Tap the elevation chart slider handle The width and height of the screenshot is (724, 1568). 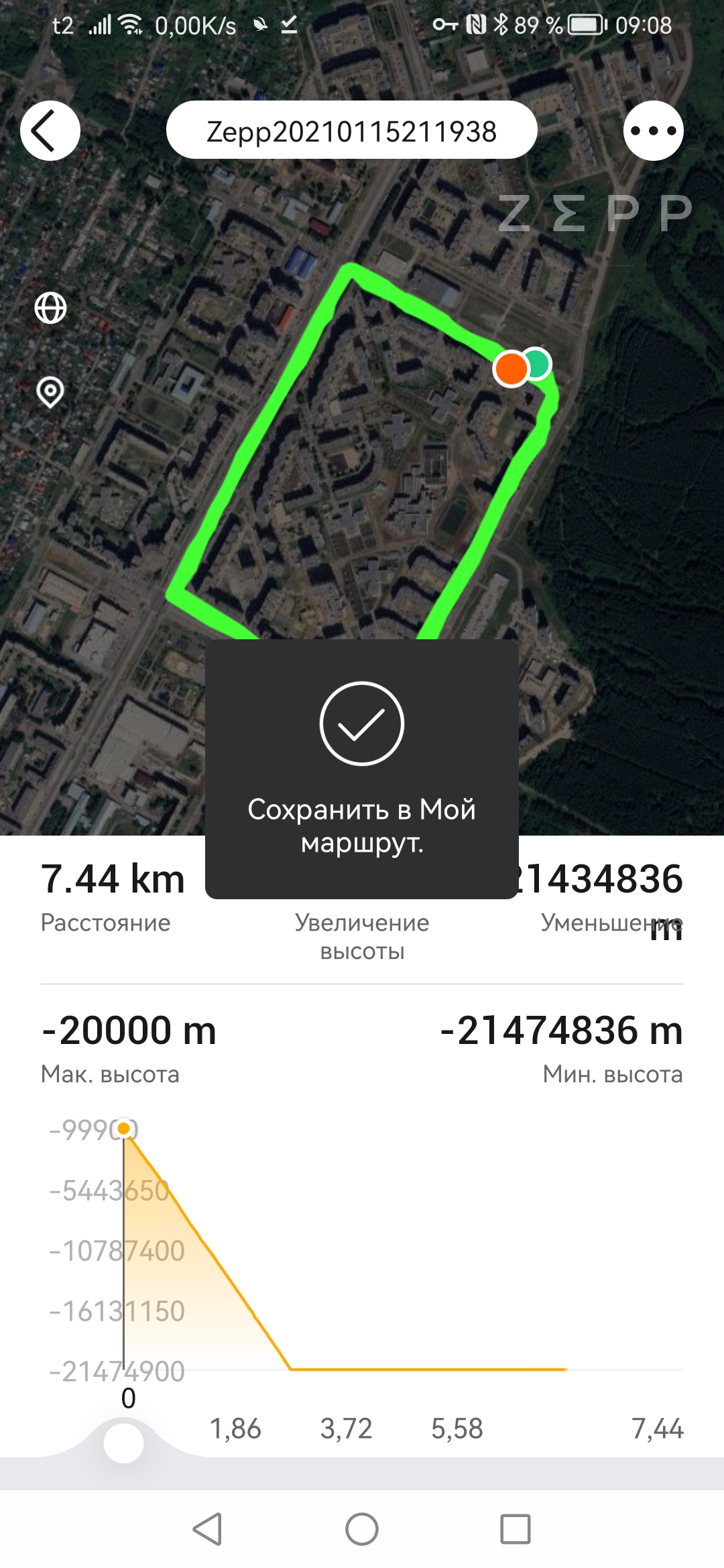pyautogui.click(x=123, y=1443)
